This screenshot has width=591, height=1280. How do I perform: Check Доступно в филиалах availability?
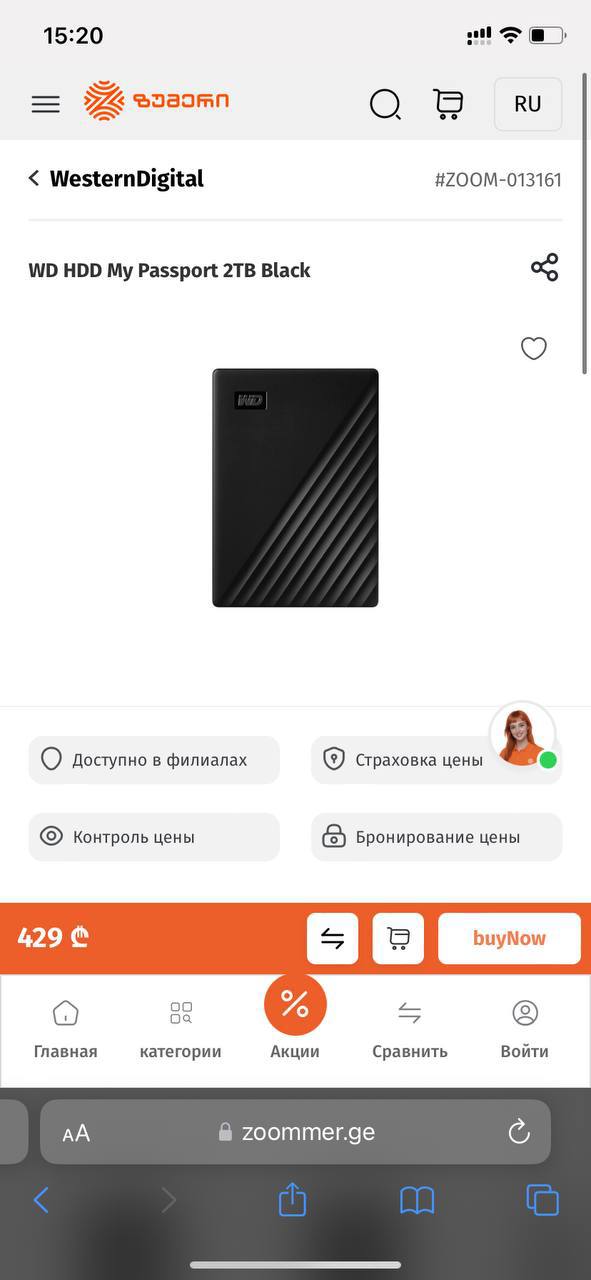pos(154,760)
